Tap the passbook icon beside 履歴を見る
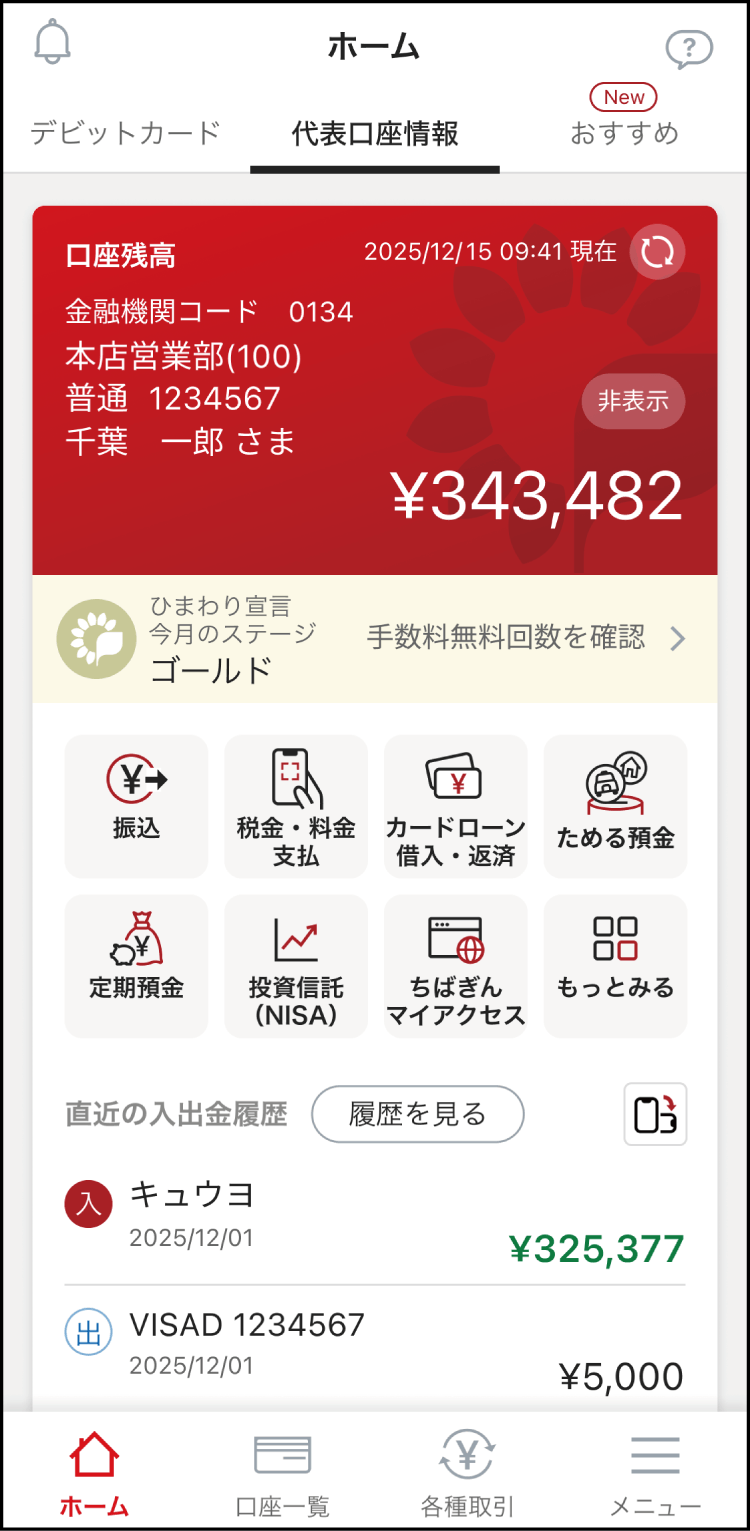The width and height of the screenshot is (750, 1531). point(655,1114)
